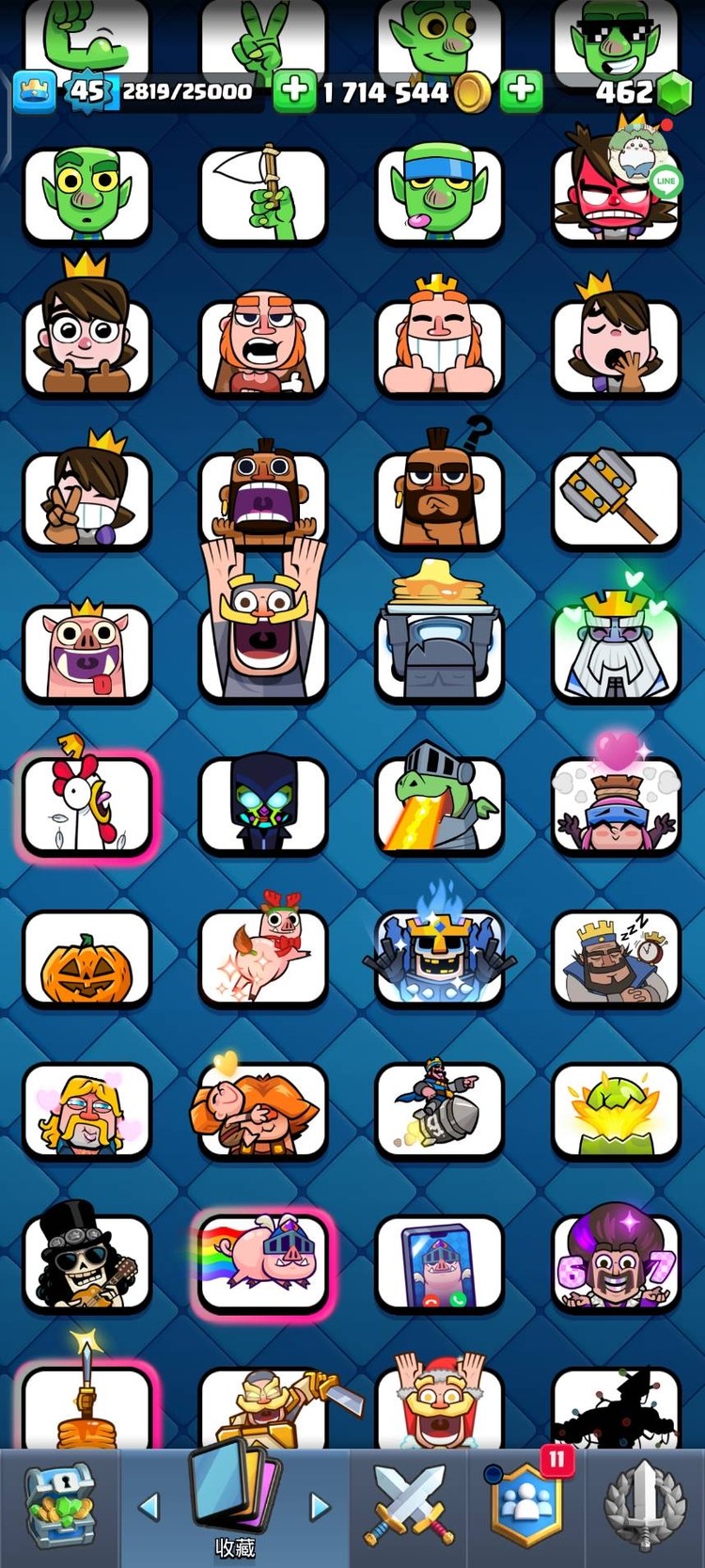
Task: Choose the goblin drawing a bow emote
Action: [263, 195]
